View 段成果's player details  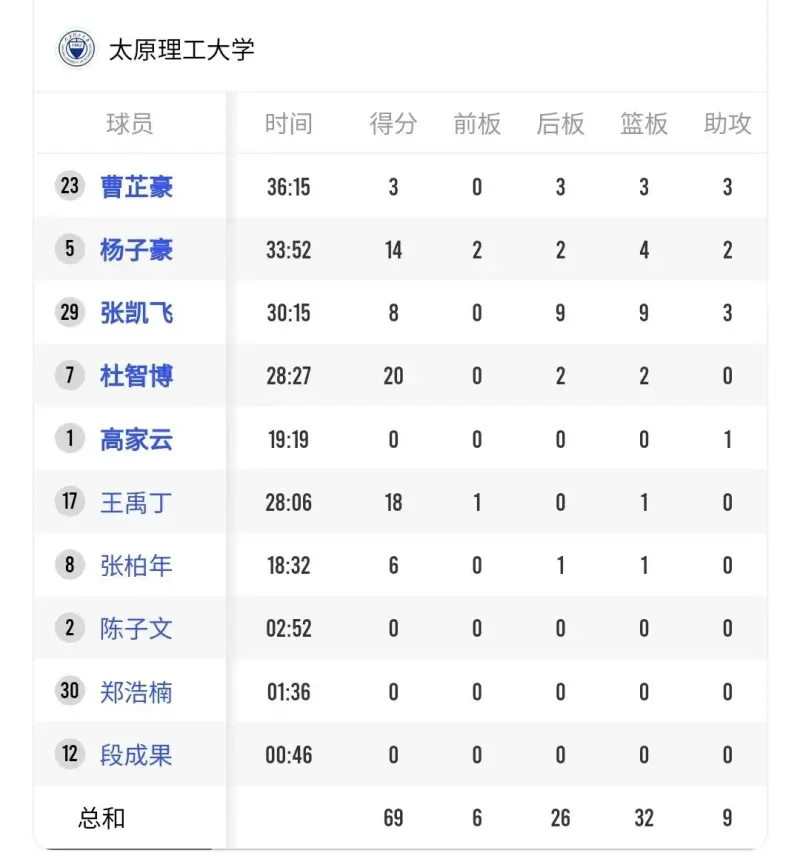[136, 754]
